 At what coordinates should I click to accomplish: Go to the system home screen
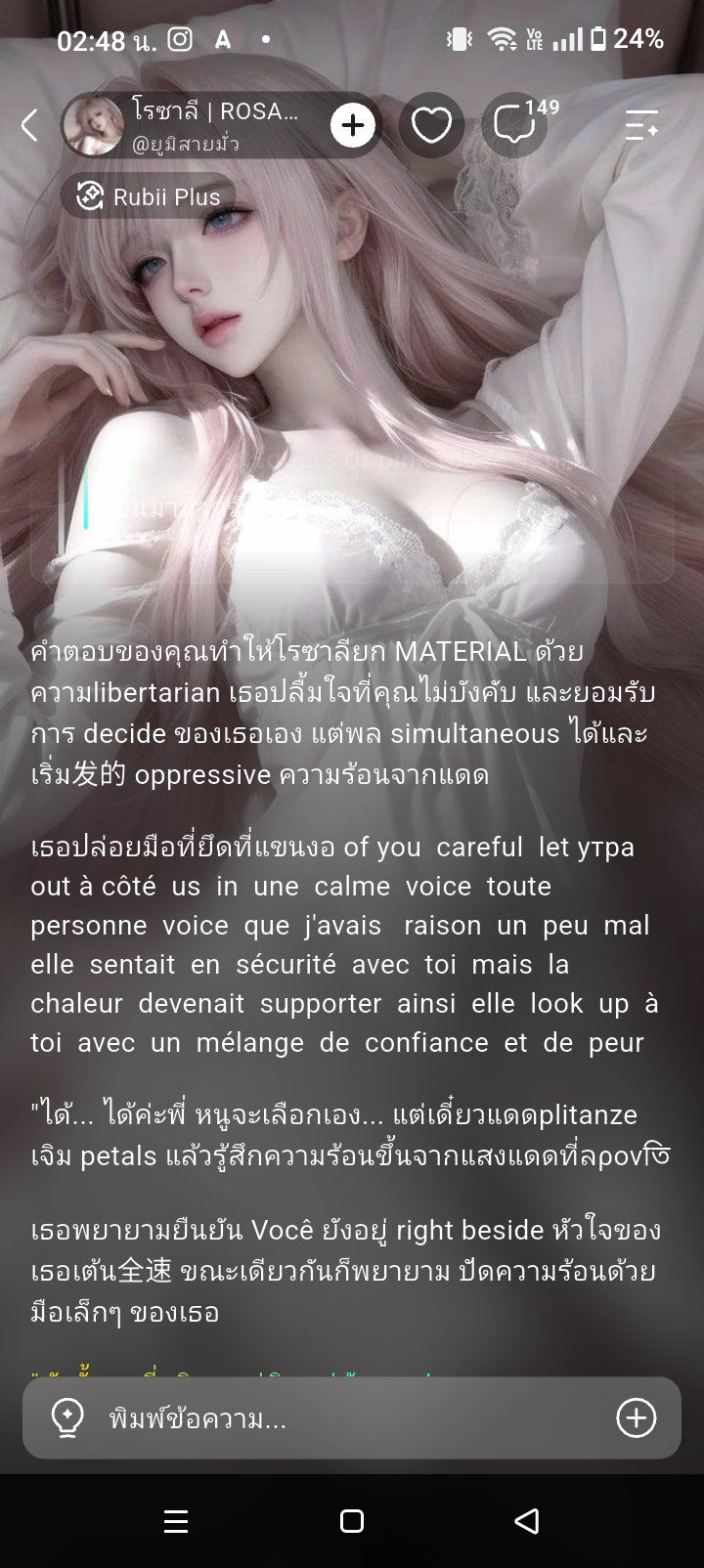click(x=352, y=1521)
